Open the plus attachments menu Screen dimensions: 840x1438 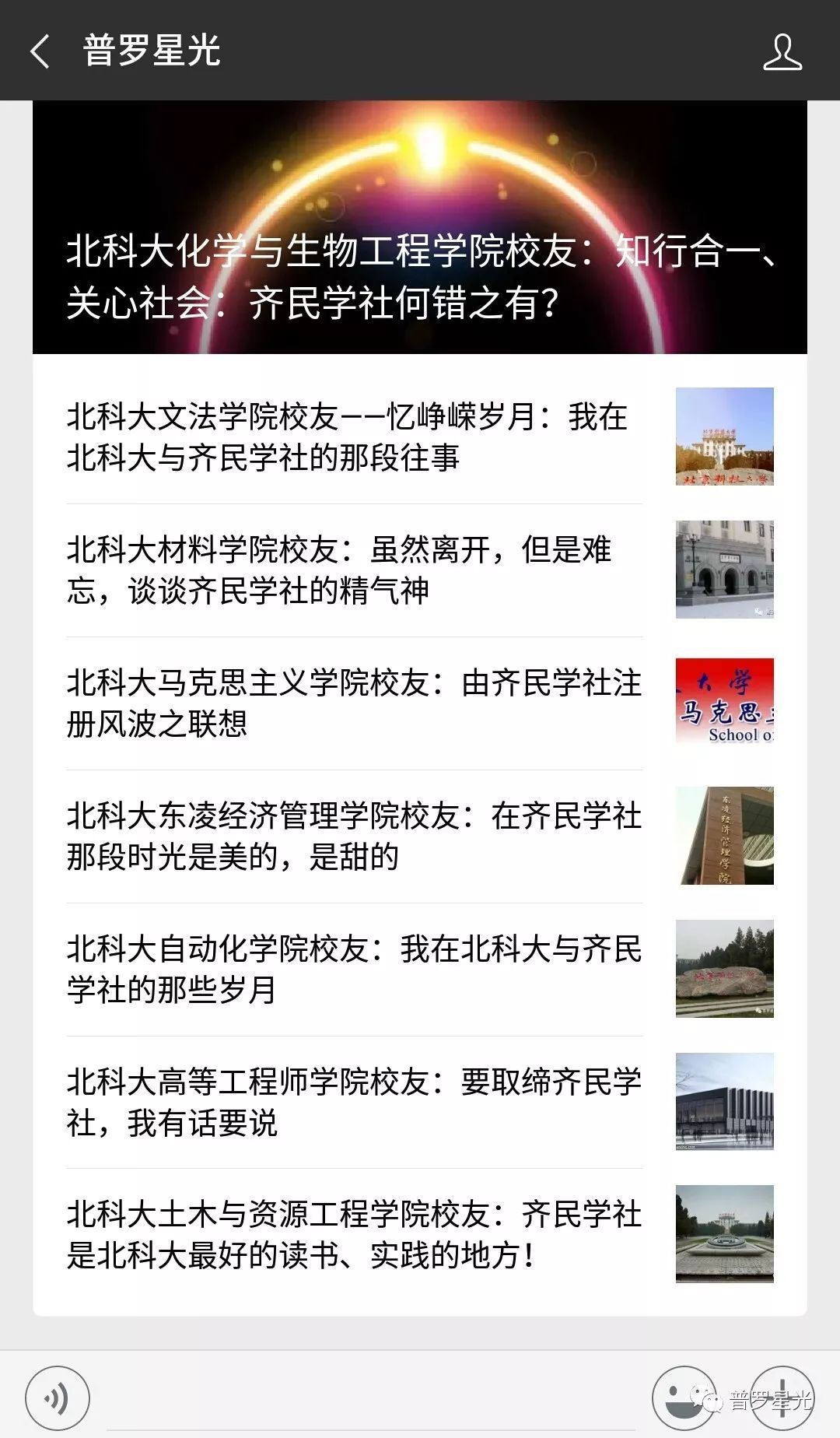[782, 1398]
